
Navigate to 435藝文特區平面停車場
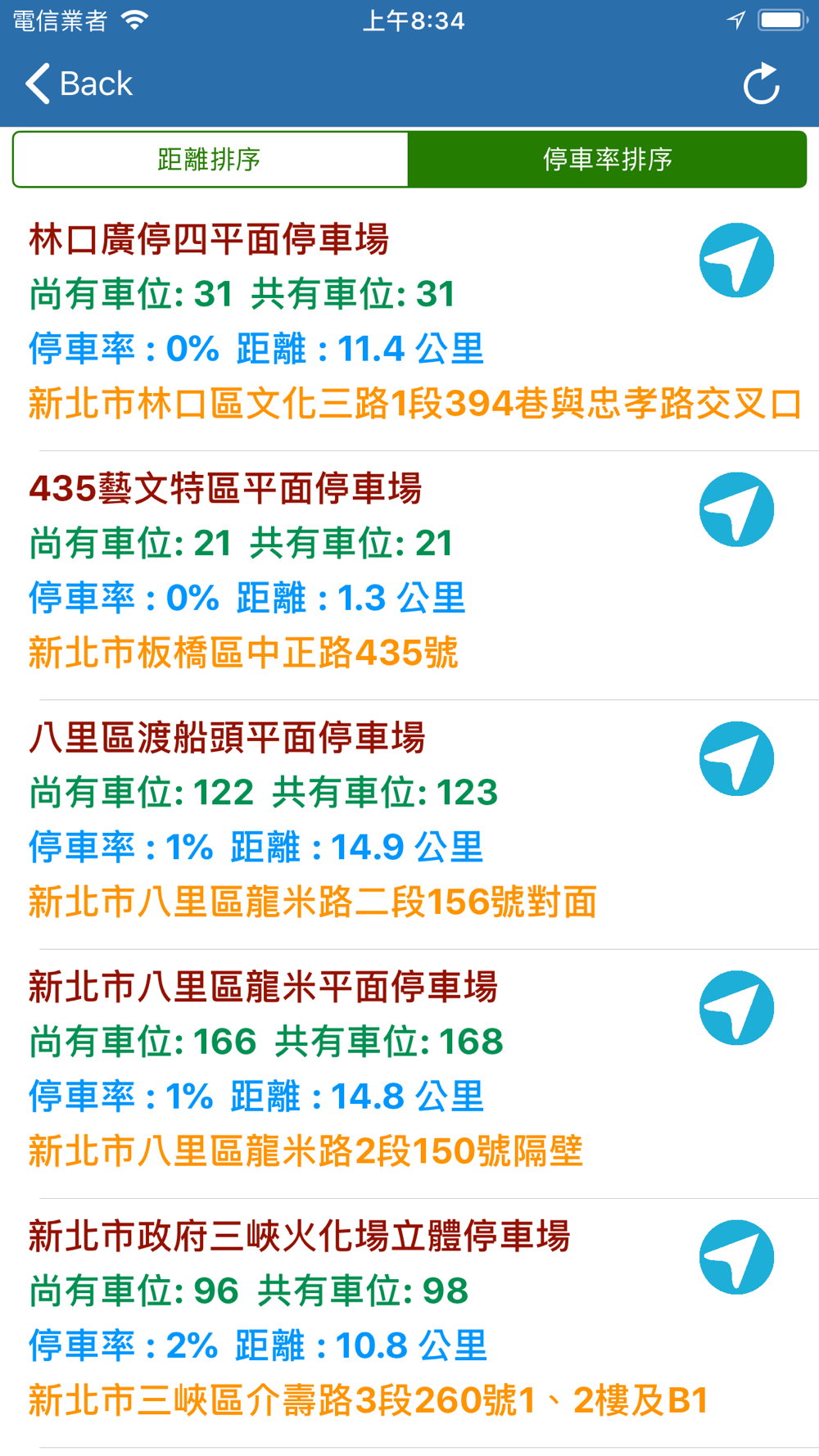click(736, 509)
